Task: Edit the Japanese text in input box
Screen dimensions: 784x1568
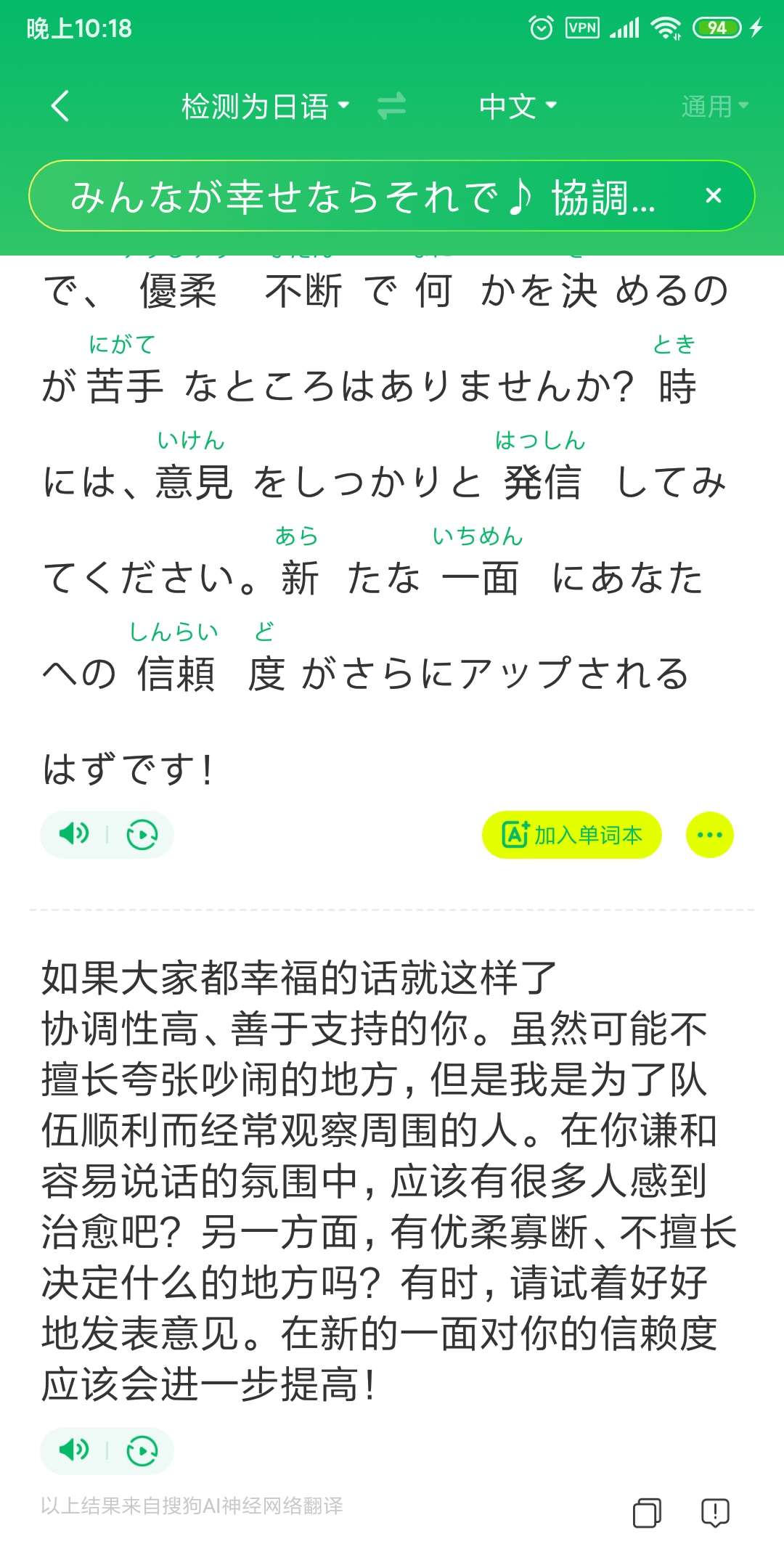Action: click(363, 197)
